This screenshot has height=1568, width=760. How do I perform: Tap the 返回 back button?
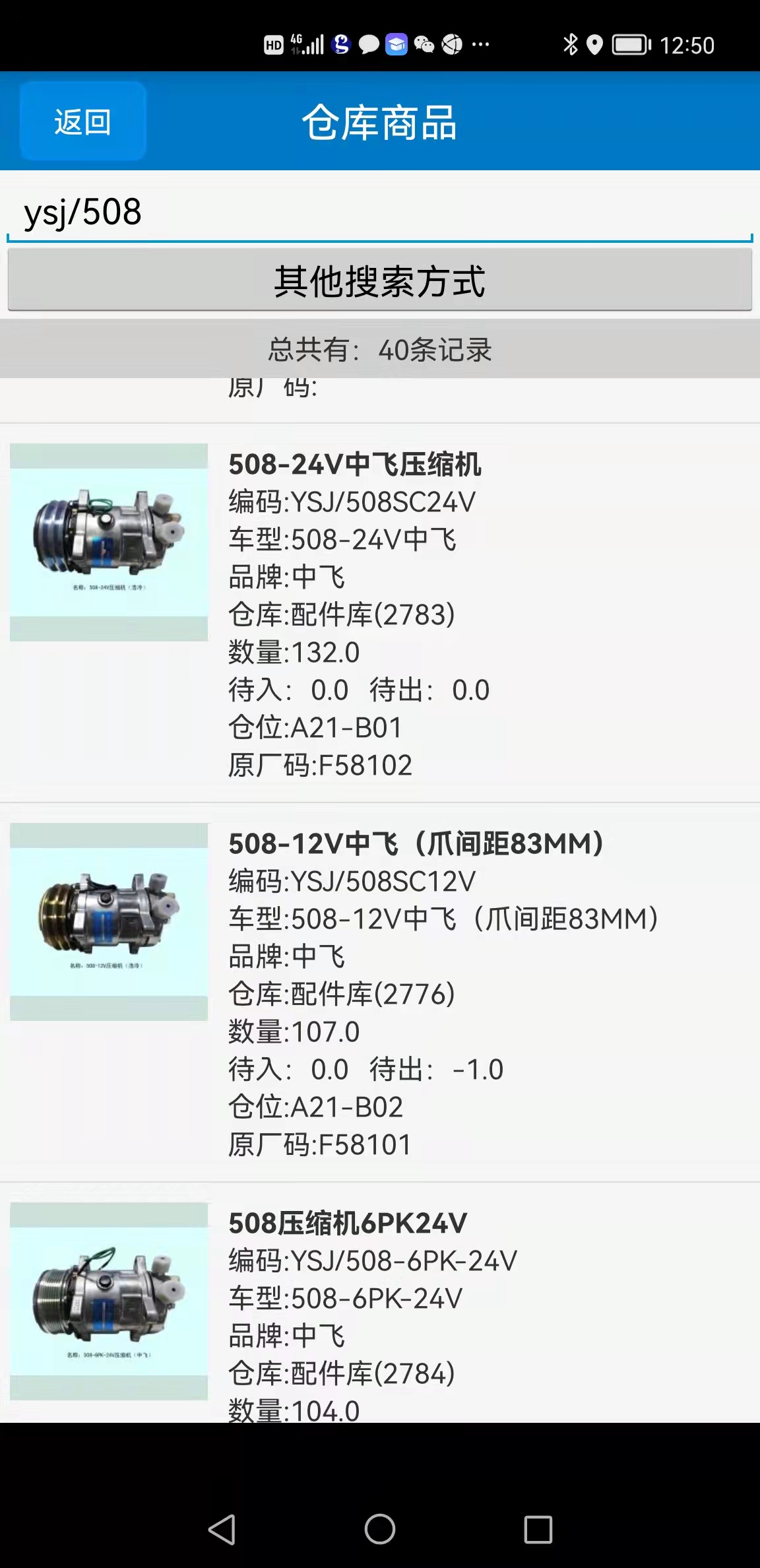coord(82,121)
